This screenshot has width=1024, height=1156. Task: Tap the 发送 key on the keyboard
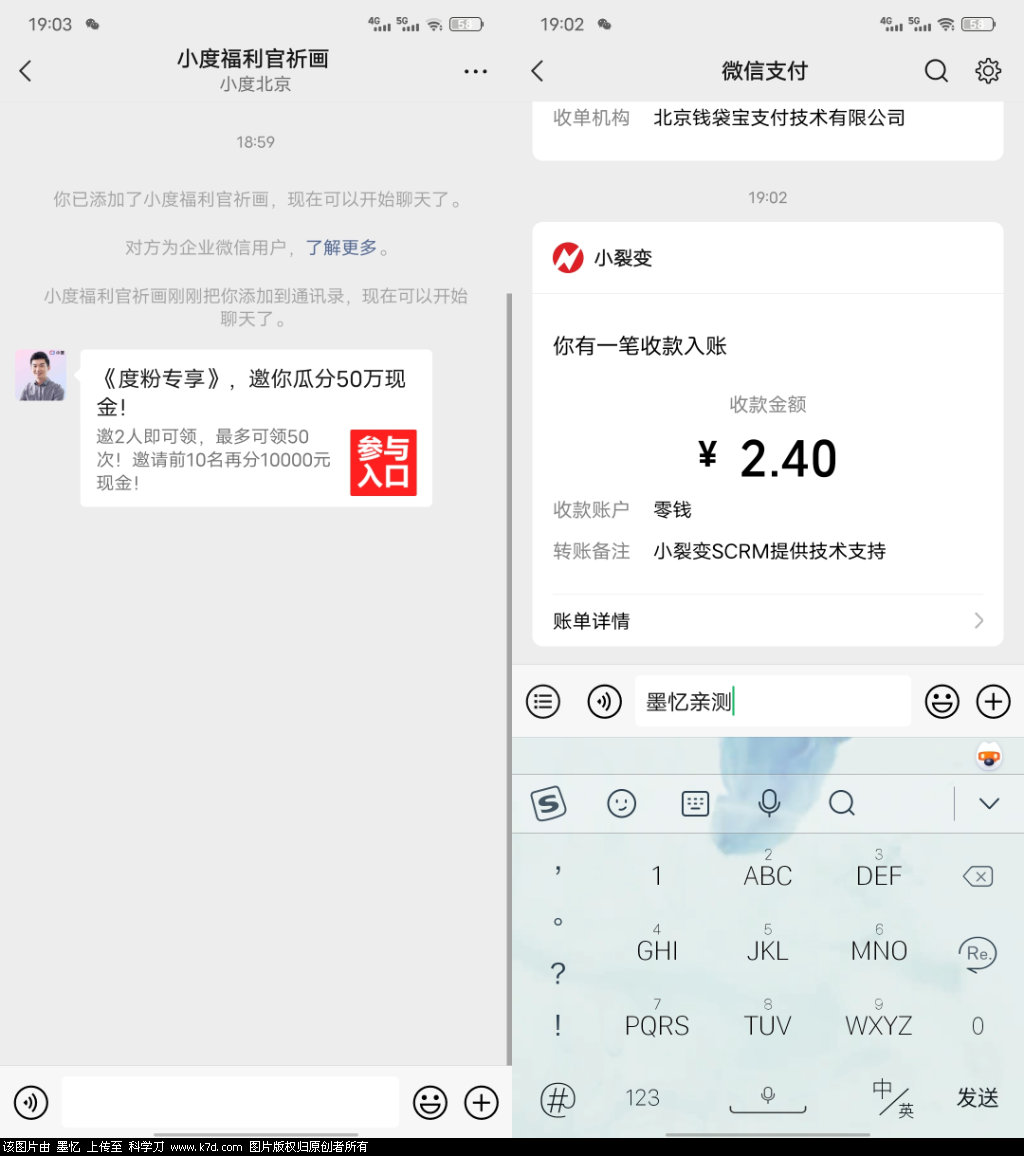977,1098
